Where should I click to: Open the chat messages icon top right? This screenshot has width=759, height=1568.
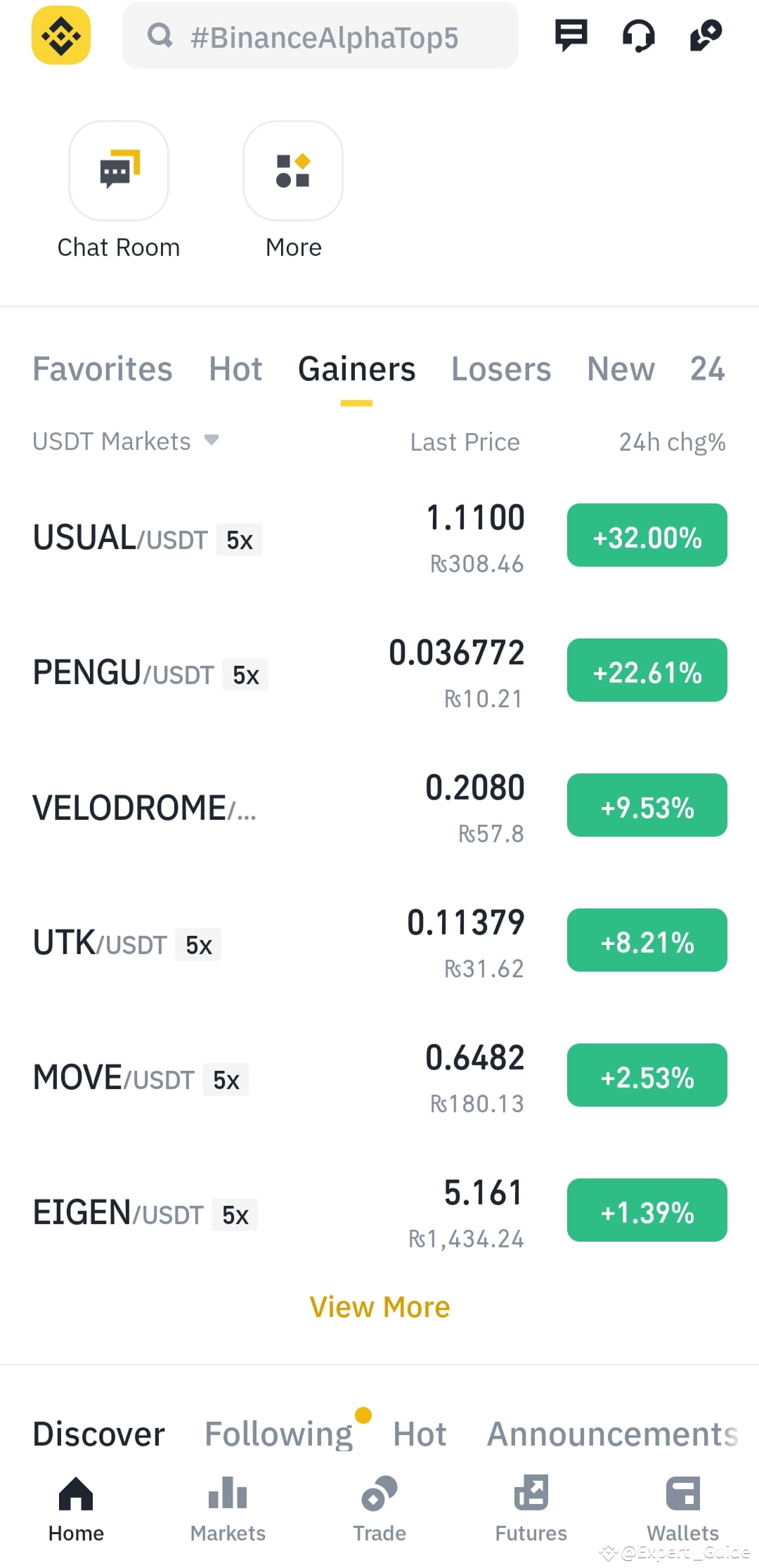(x=570, y=36)
